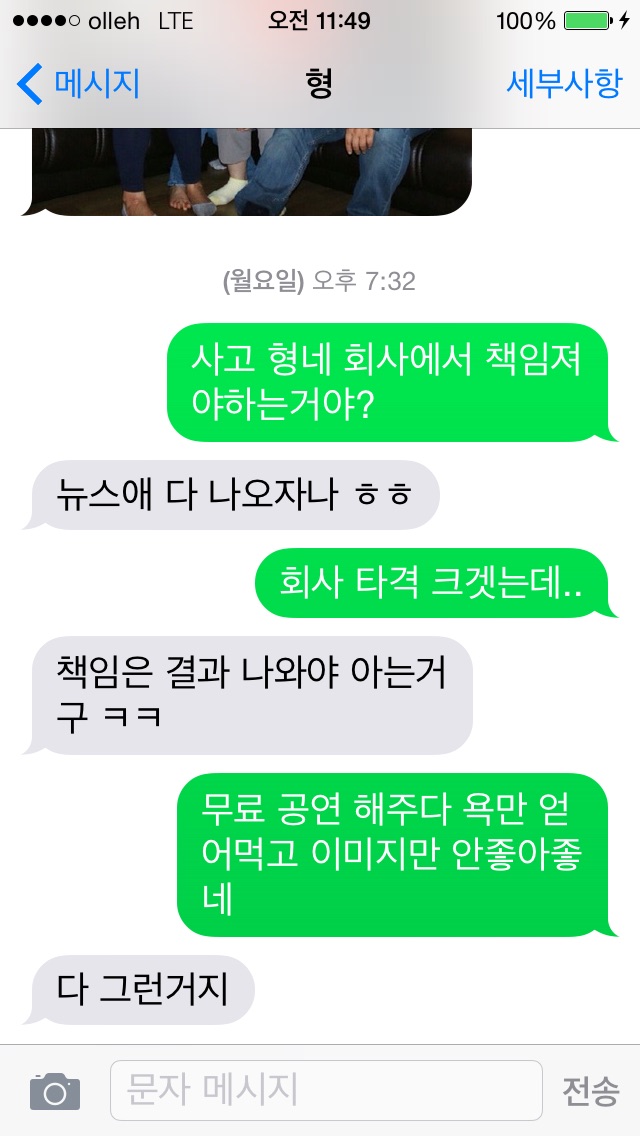The height and width of the screenshot is (1136, 640).
Task: Go back to the 메시지 list
Action: (x=78, y=84)
